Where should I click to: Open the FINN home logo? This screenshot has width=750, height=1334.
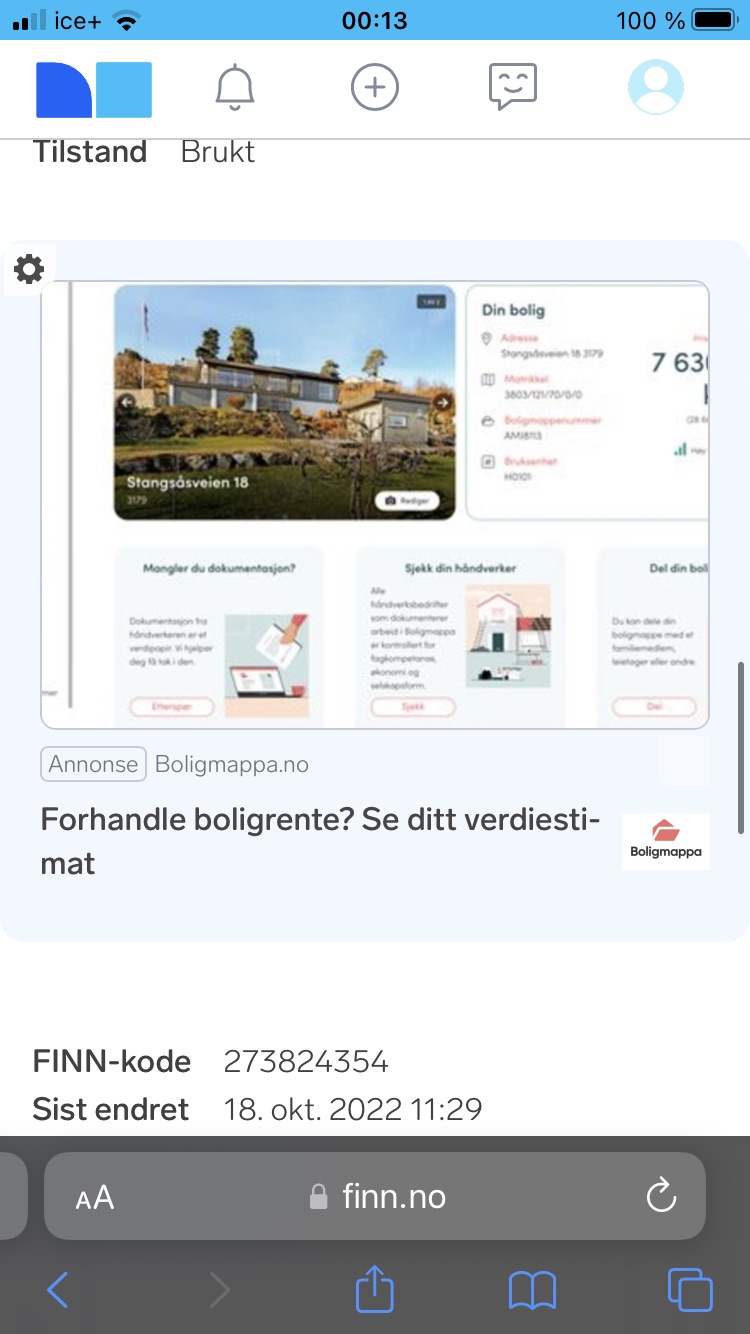coord(94,90)
